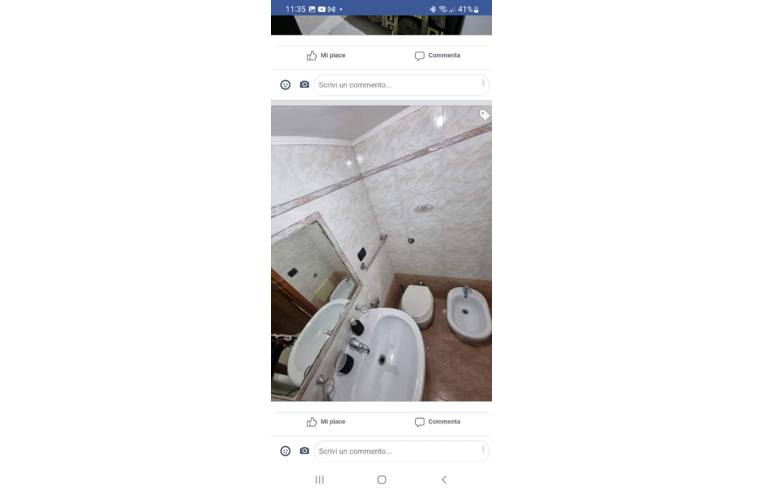Screen dimensions: 764x492
Task: Tap the tag icon on the bathroom photo
Action: click(x=484, y=116)
